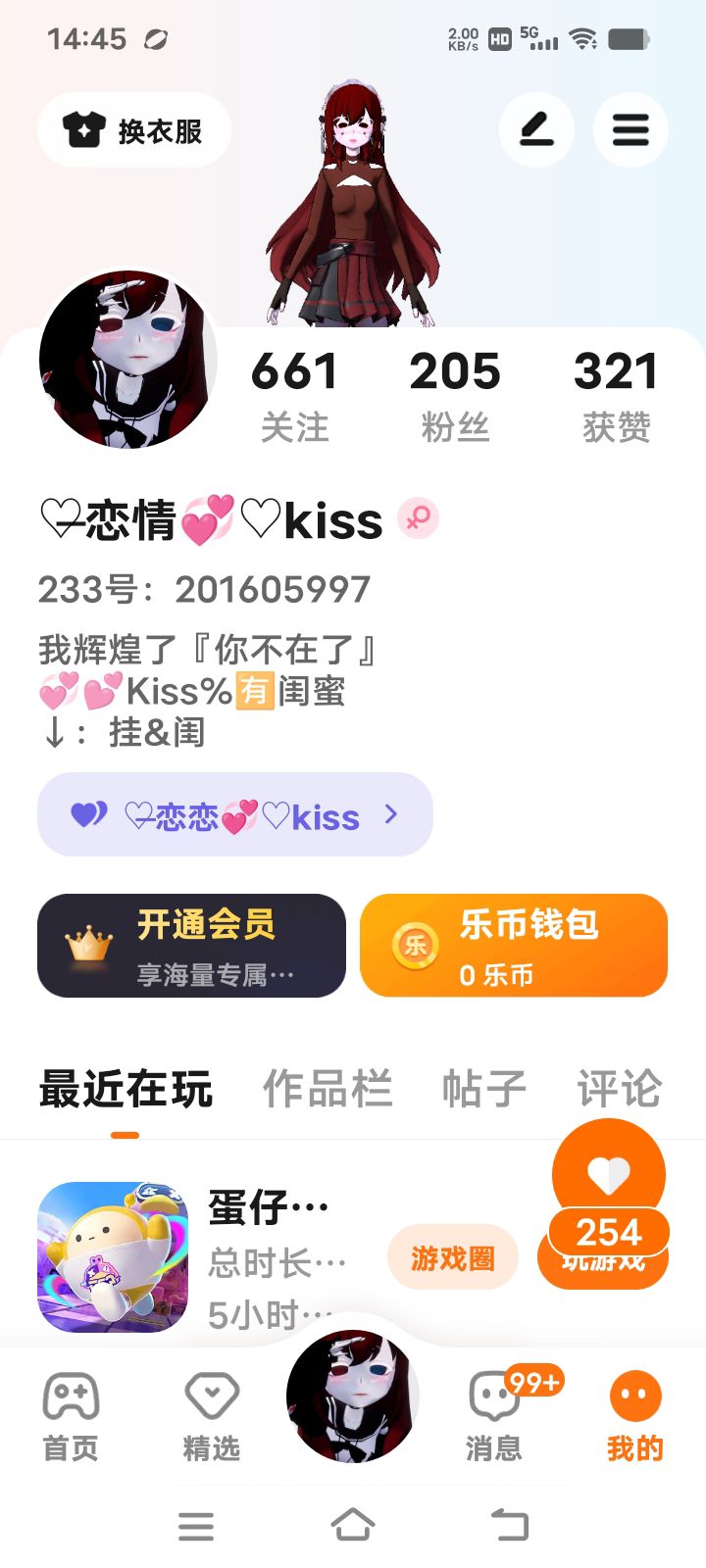Viewport: 706px width, 1568px height.
Task: Select the 最近在玩 tab
Action: point(126,1089)
